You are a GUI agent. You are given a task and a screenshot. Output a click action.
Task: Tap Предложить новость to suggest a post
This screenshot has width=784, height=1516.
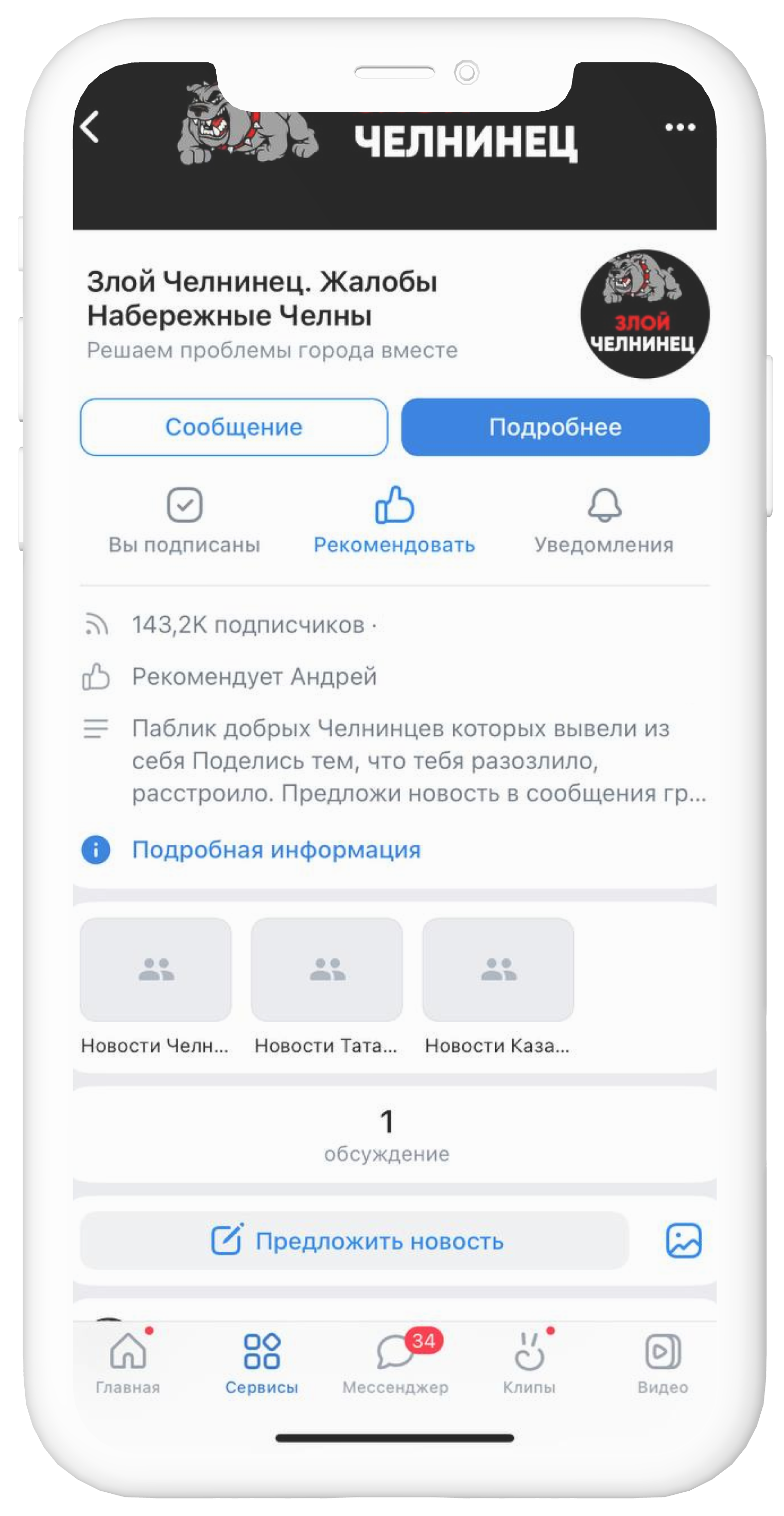355,1241
